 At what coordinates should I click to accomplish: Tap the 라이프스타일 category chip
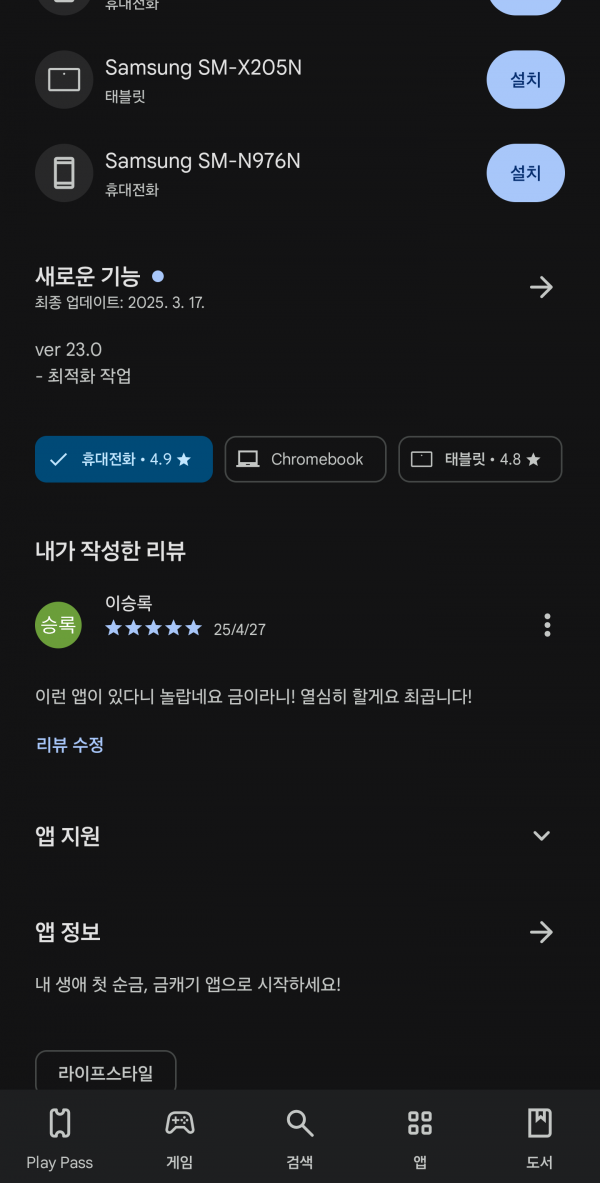pyautogui.click(x=106, y=1071)
